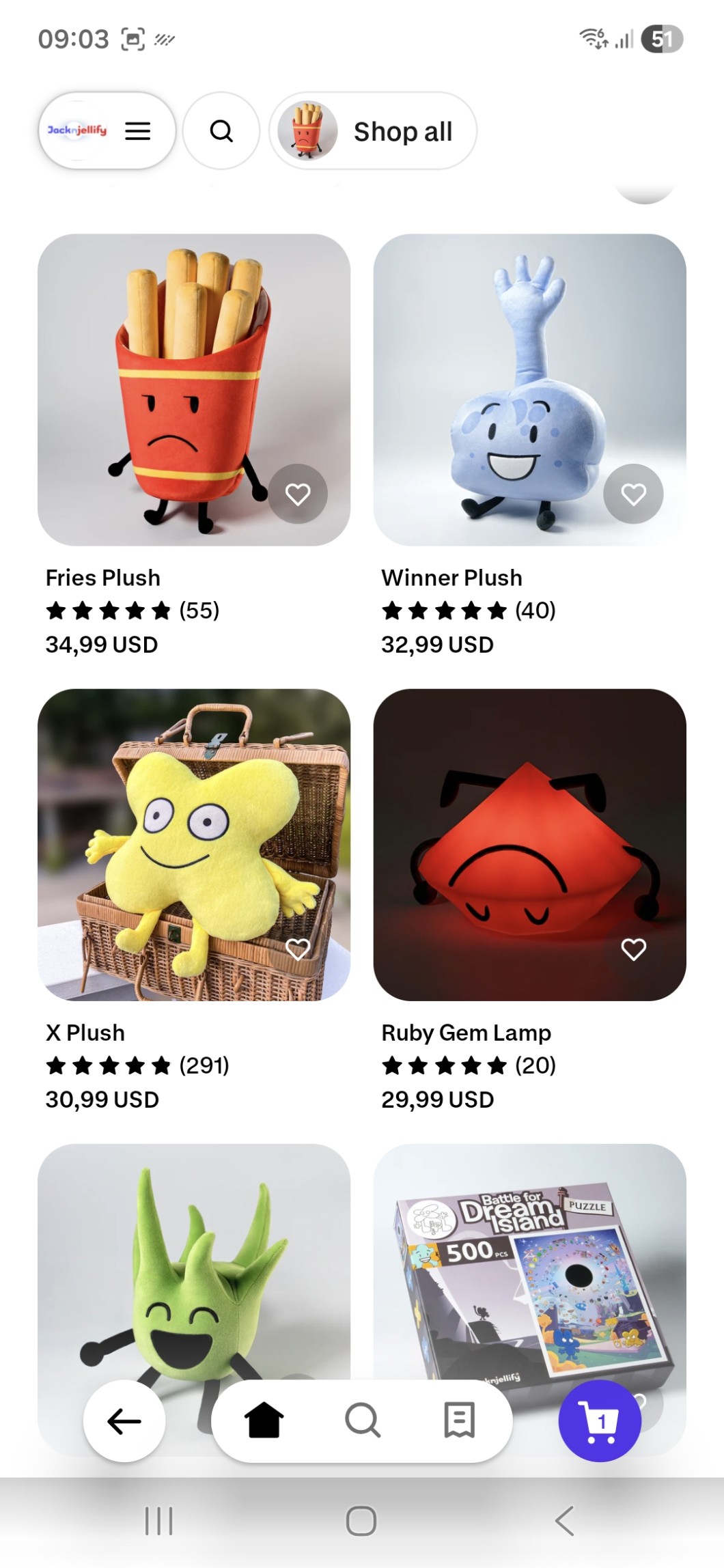This screenshot has height=1568, width=724.
Task: Open the Shop all chip
Action: [373, 131]
